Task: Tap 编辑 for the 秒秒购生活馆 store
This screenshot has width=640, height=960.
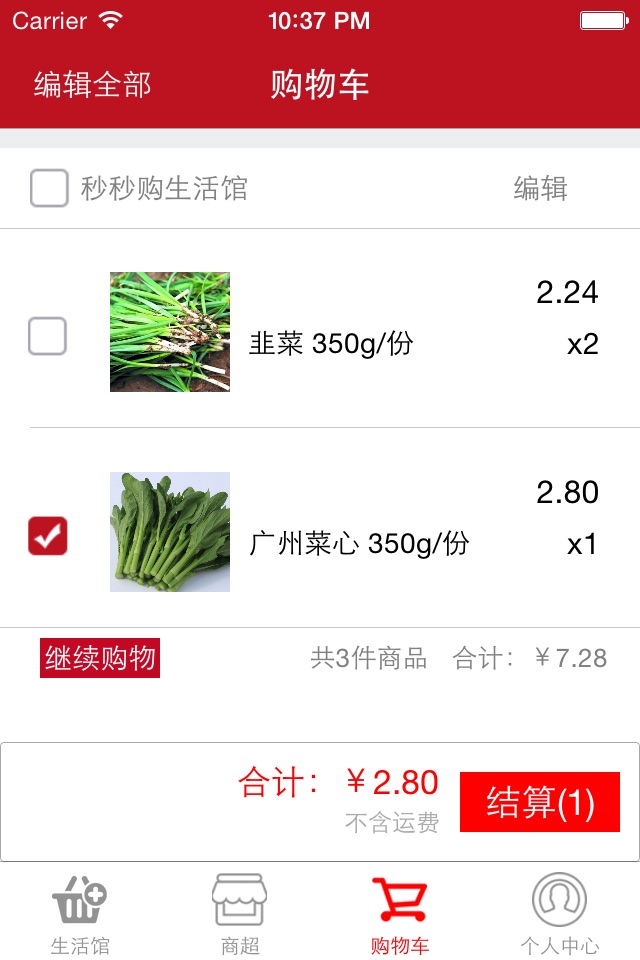Action: click(540, 188)
